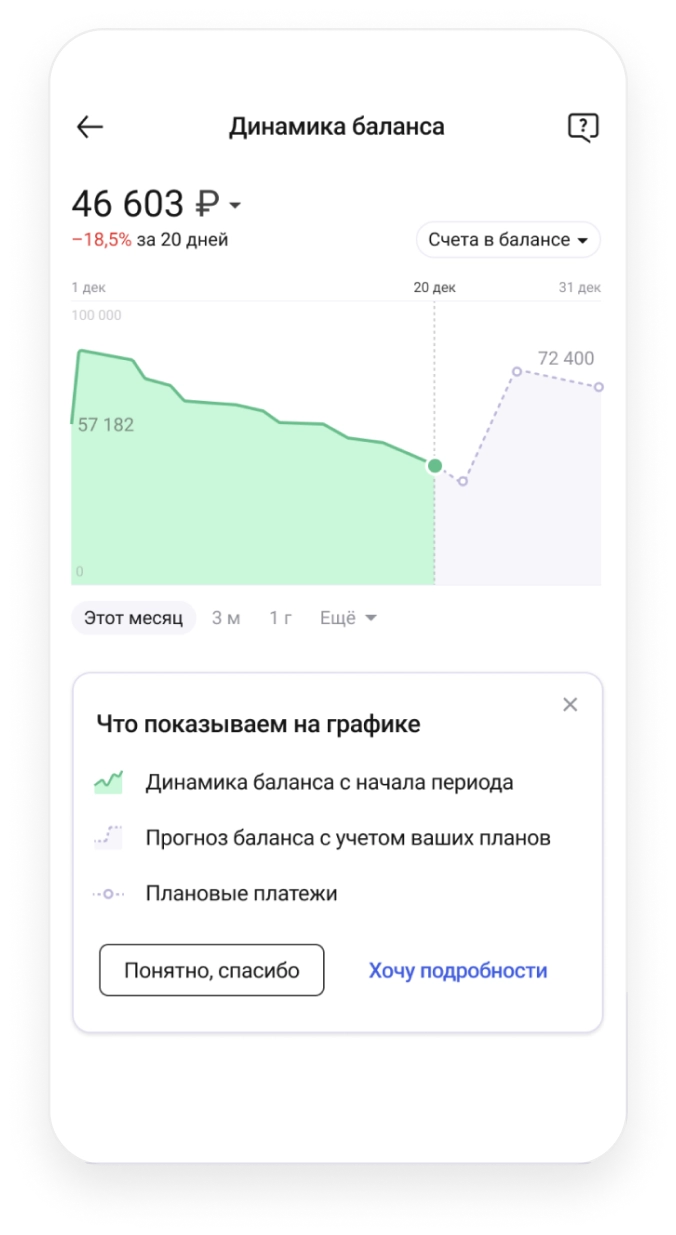Open the Хочу подробности link

point(458,970)
